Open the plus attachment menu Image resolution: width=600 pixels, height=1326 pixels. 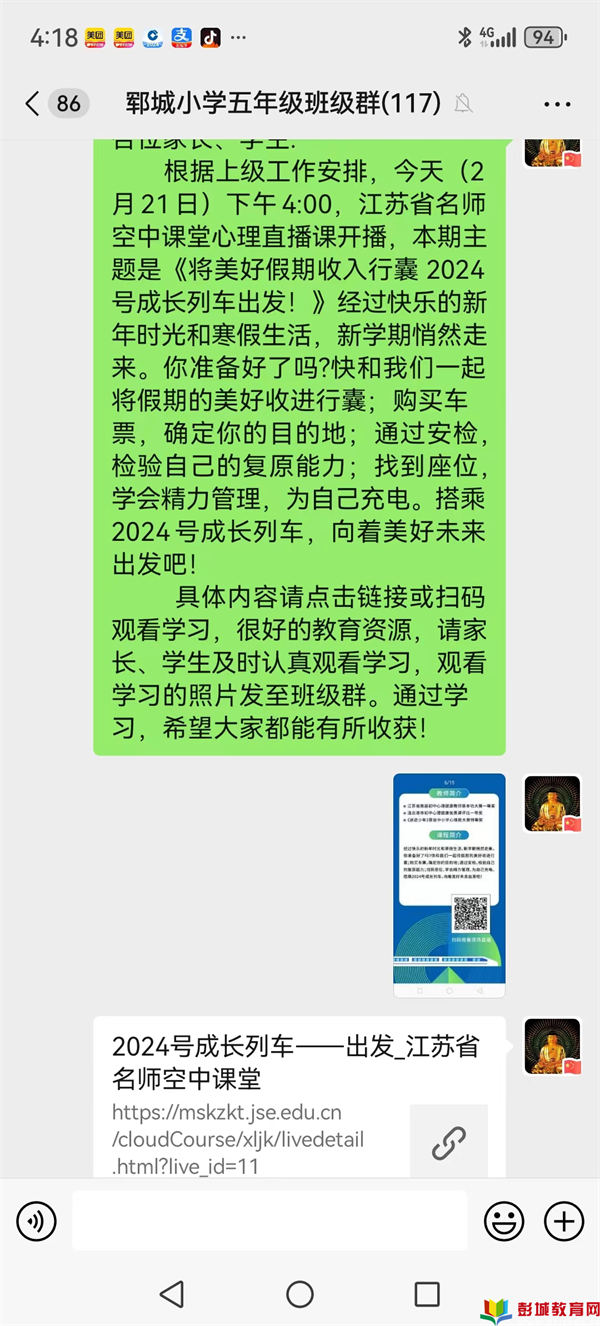(563, 1221)
